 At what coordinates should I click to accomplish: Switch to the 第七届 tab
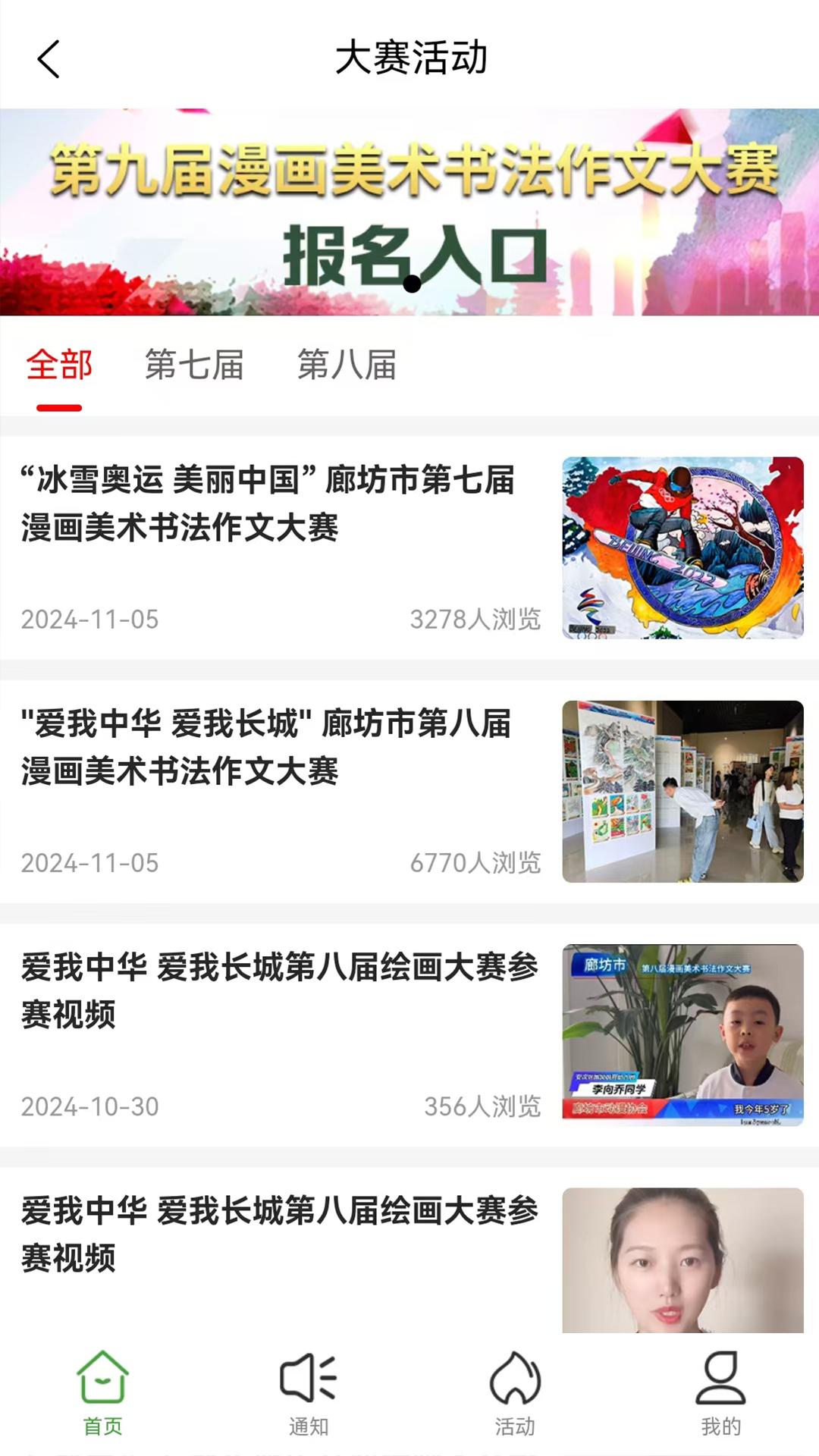point(194,366)
